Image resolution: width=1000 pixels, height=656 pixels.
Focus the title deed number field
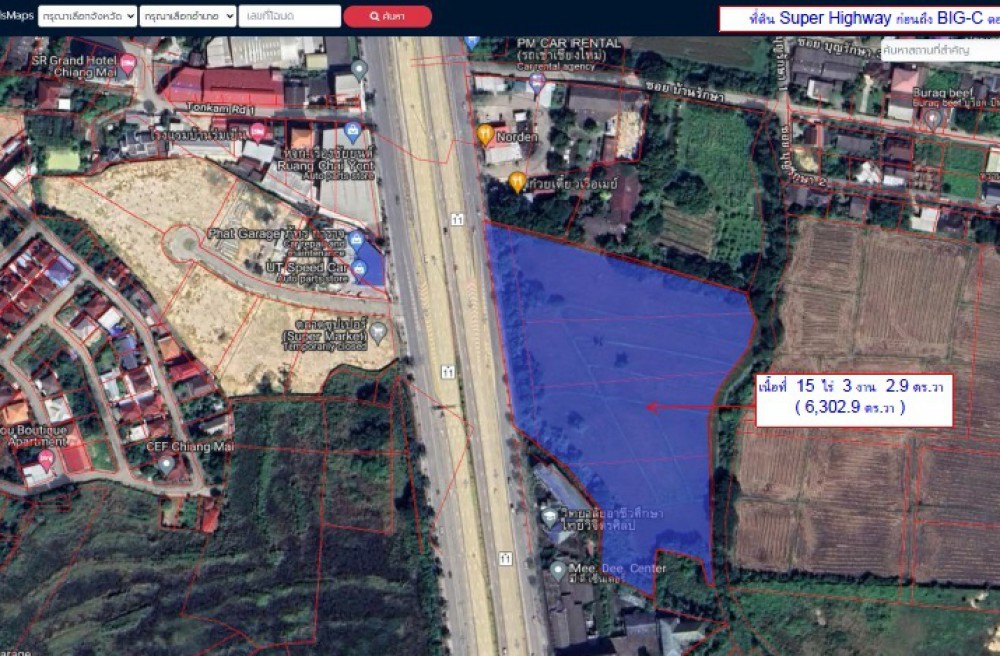tap(289, 16)
